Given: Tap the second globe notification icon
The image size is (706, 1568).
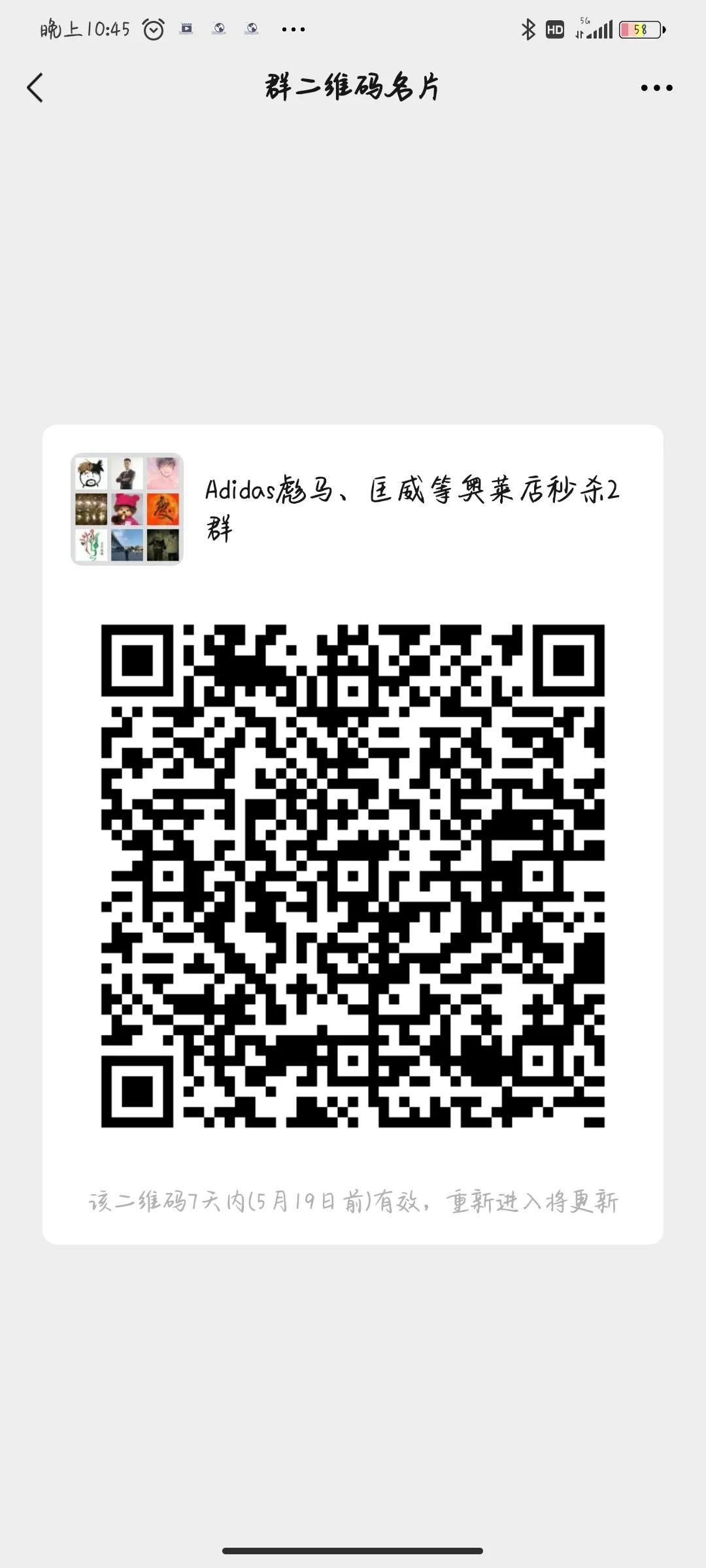Looking at the screenshot, I should 252,29.
